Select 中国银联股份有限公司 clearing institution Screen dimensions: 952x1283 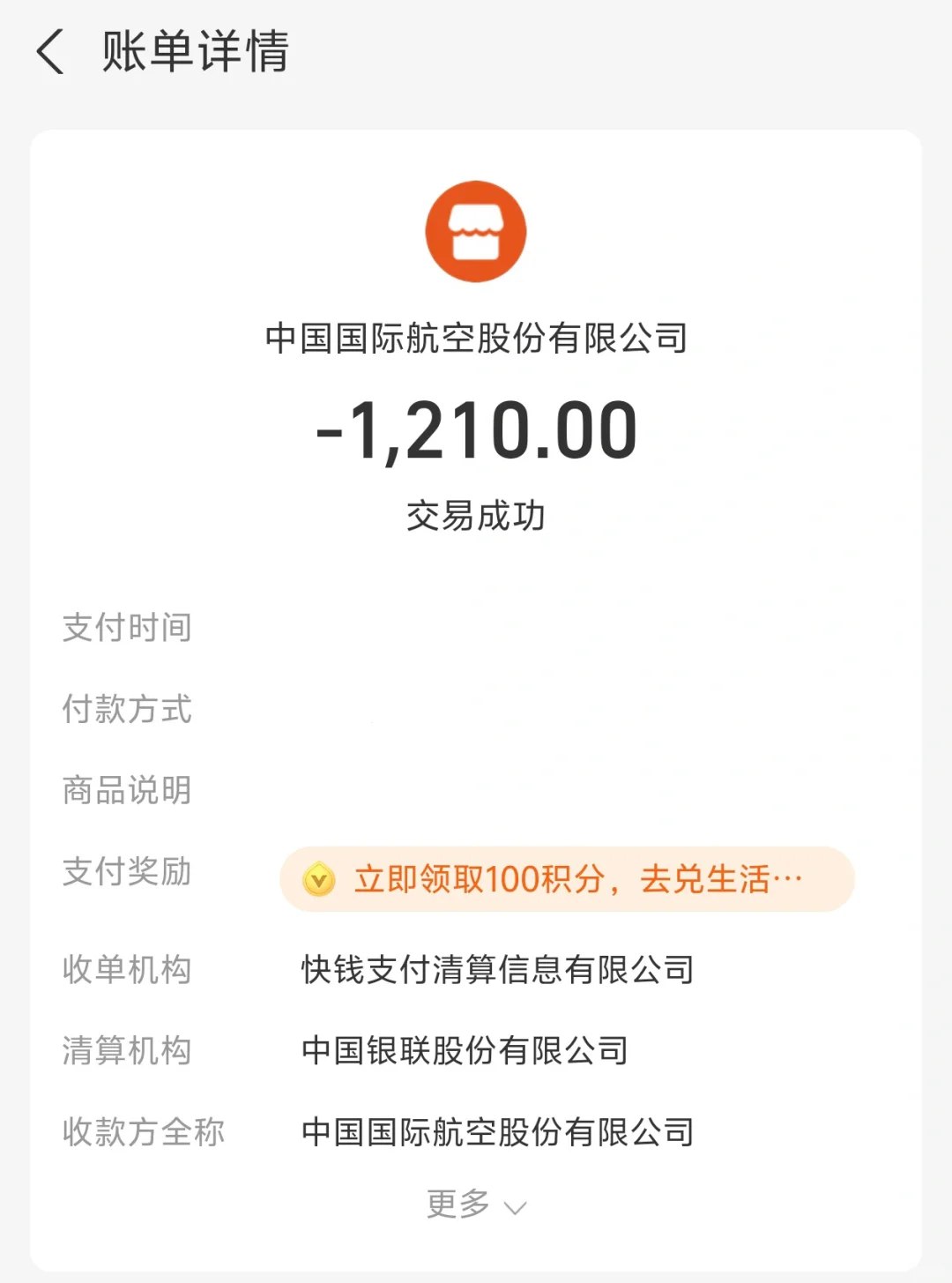465,1049
